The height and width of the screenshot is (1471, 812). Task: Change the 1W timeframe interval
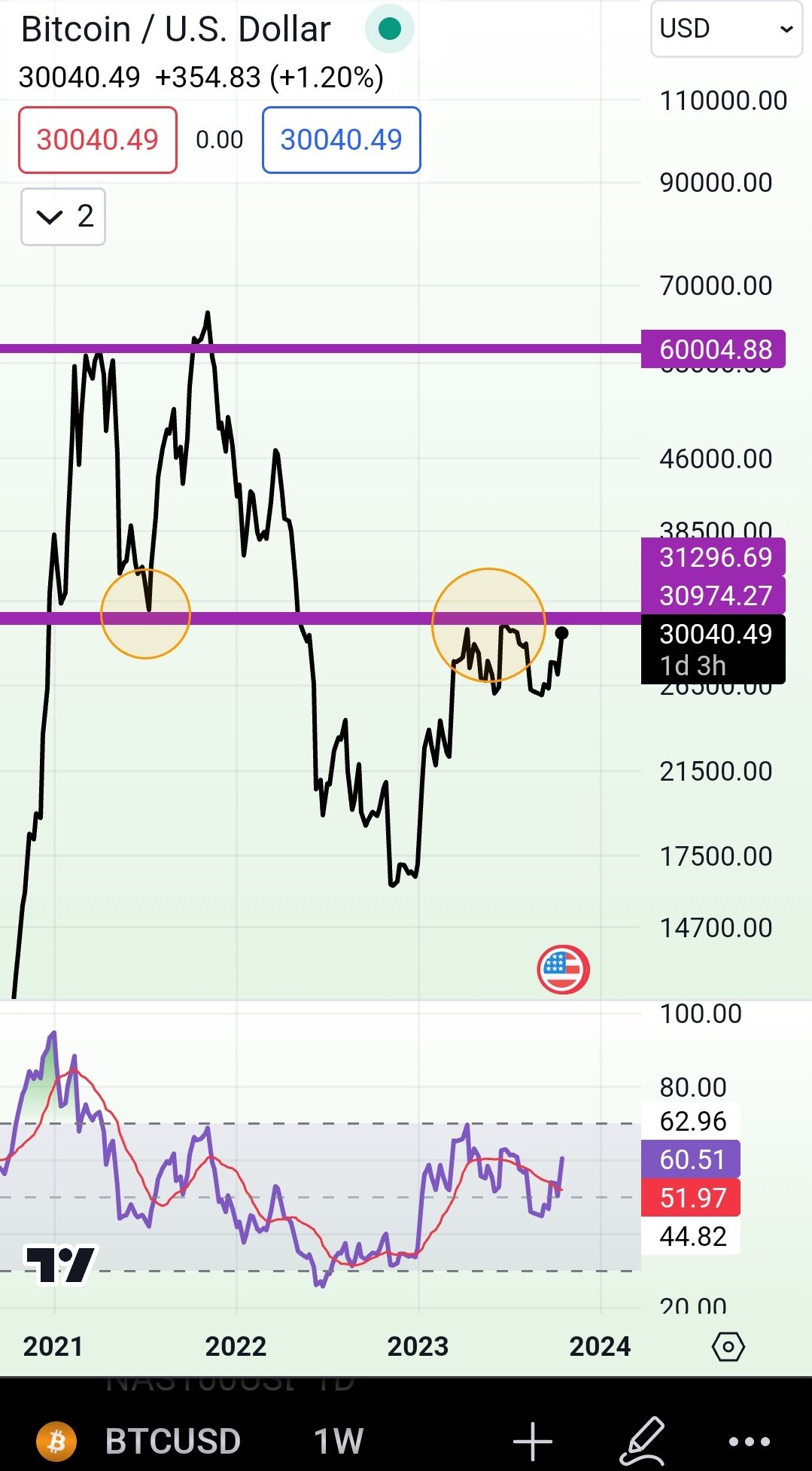coord(339,1442)
